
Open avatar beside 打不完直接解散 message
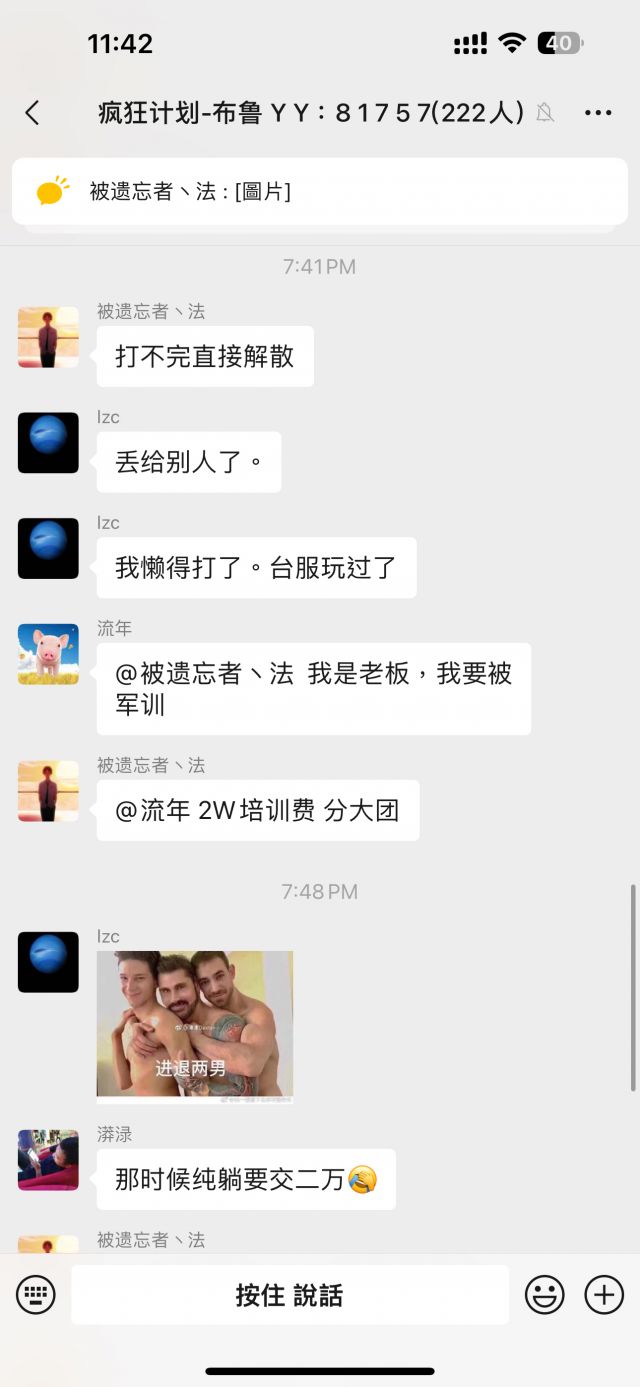(x=48, y=337)
